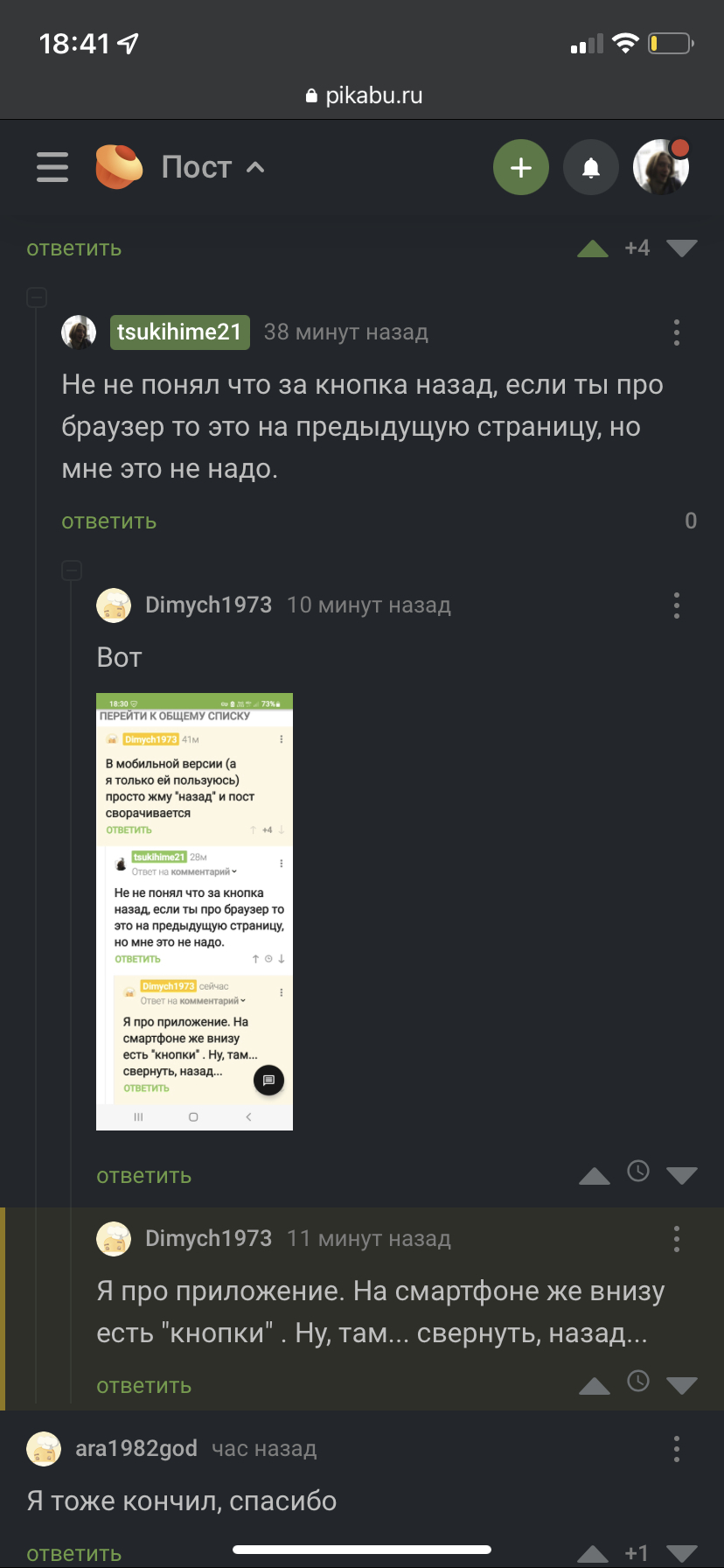Create a new post with plus button

521,167
